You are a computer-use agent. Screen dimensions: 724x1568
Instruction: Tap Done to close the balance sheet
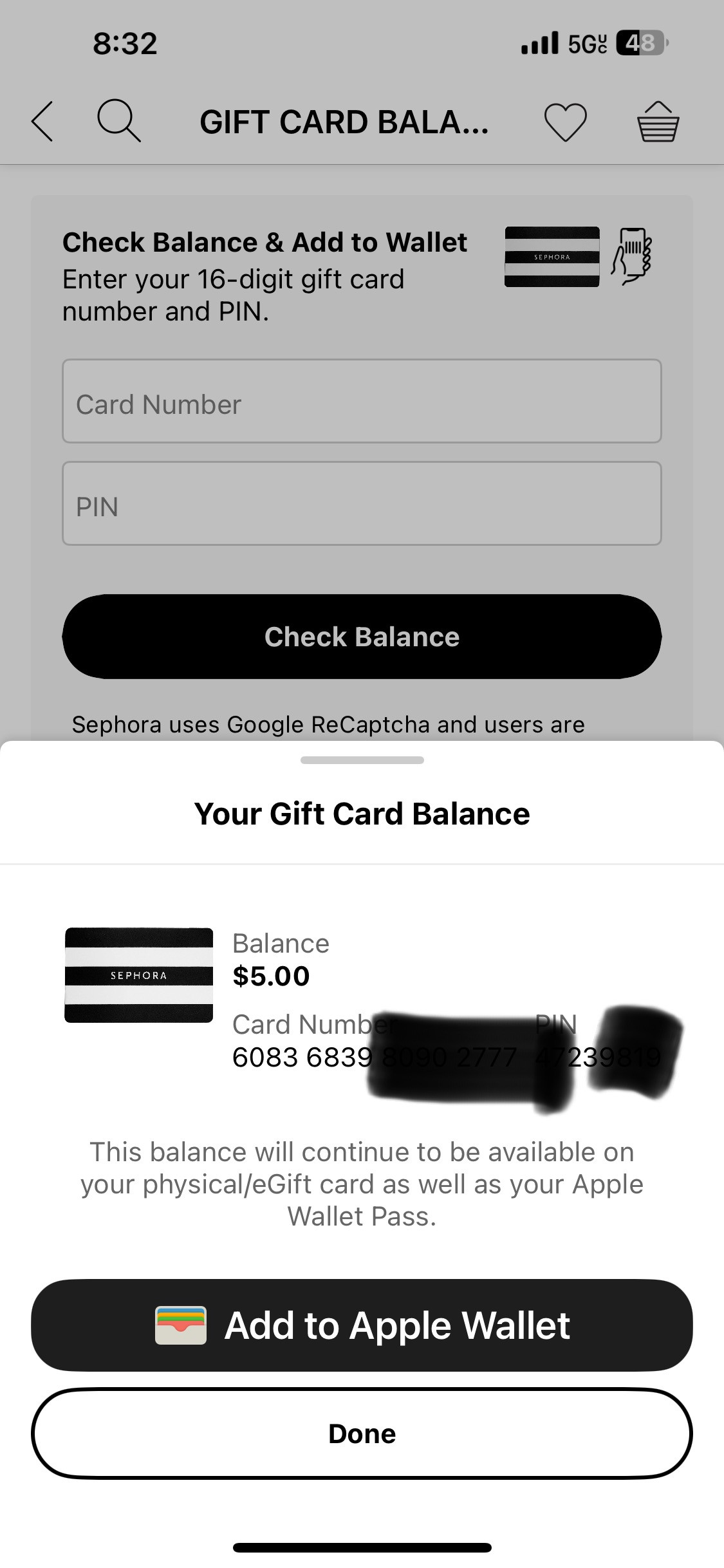tap(362, 1433)
